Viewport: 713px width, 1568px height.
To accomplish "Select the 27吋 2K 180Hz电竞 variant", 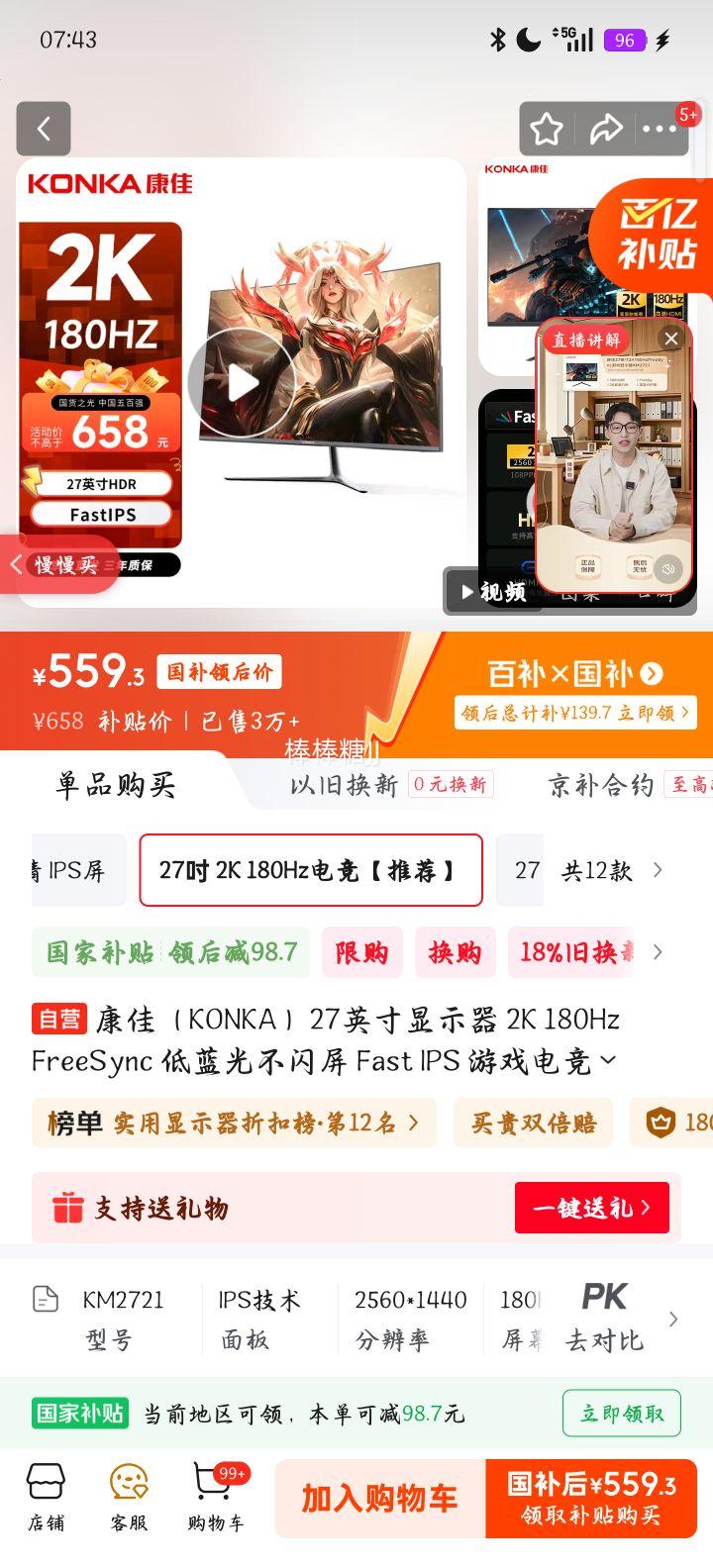I will tap(310, 870).
